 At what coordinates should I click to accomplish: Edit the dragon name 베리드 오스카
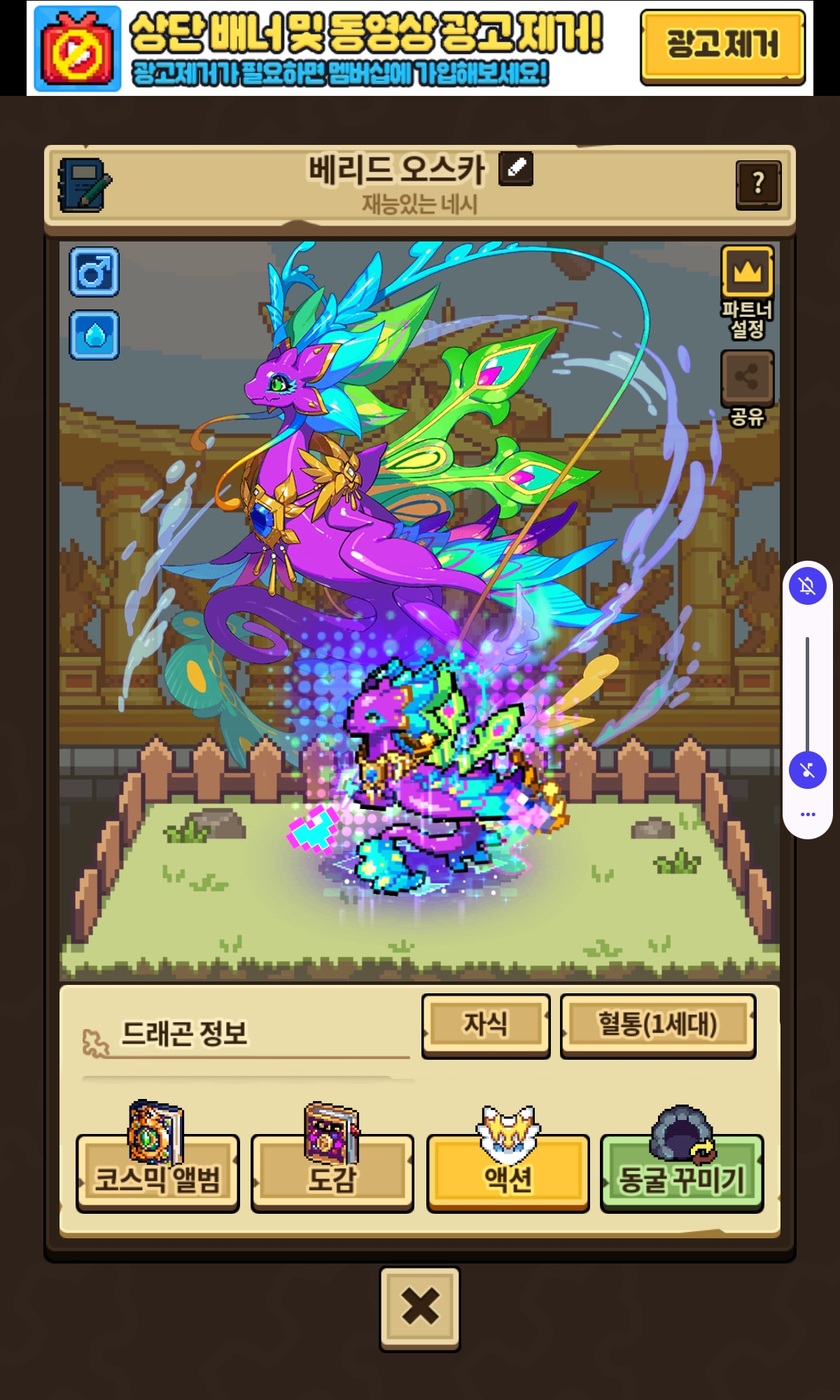click(516, 169)
